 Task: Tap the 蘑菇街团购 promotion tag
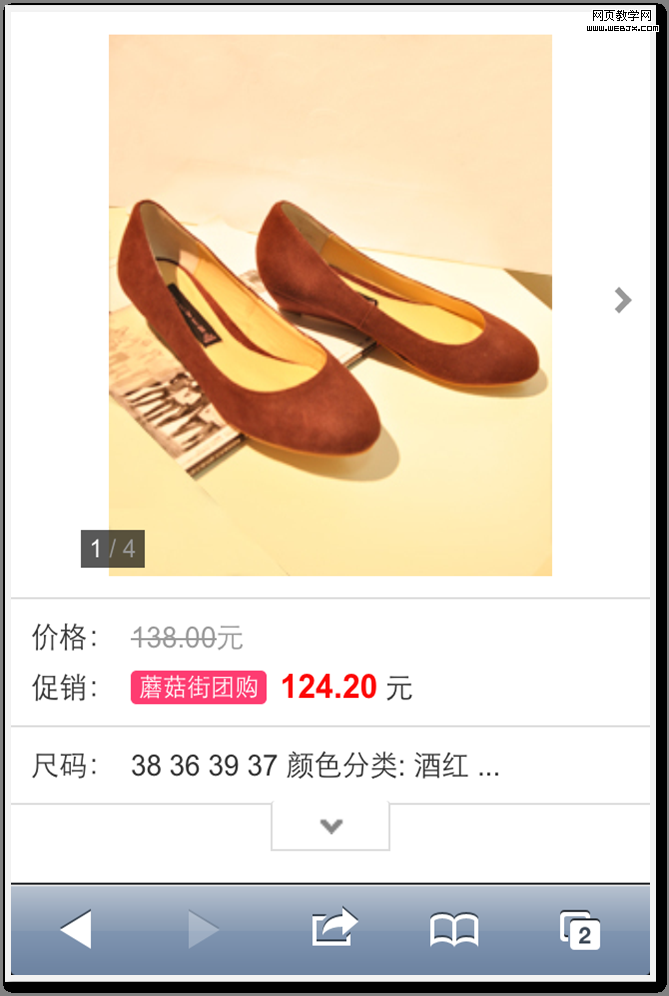click(x=199, y=688)
